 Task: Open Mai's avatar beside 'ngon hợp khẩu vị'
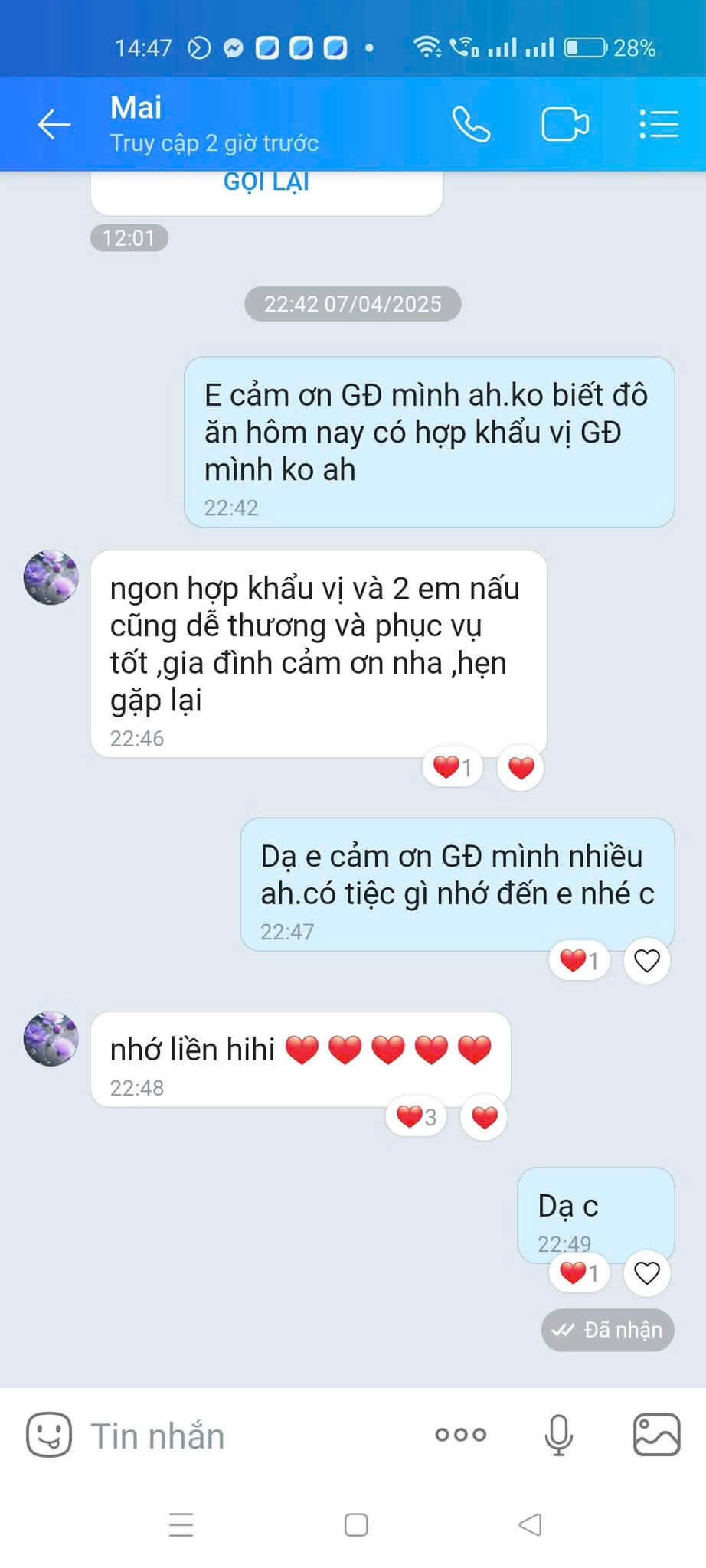pyautogui.click(x=51, y=577)
